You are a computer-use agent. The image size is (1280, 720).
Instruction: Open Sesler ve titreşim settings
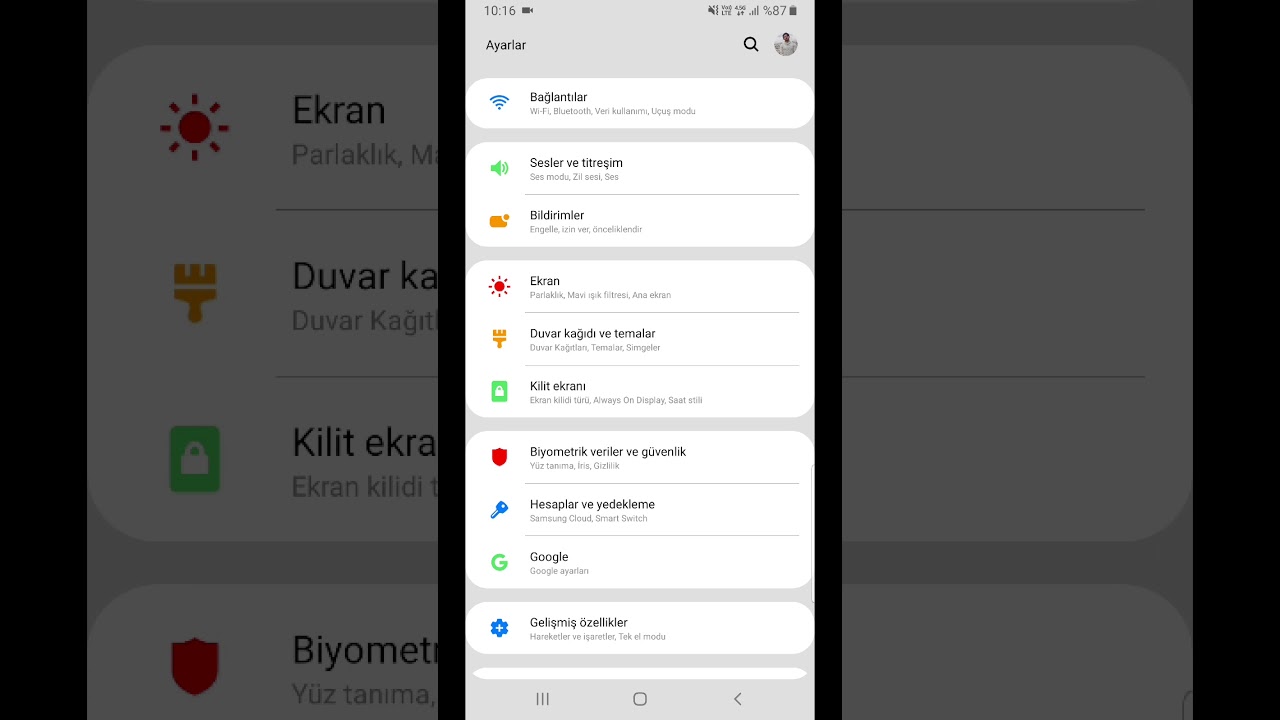640,168
